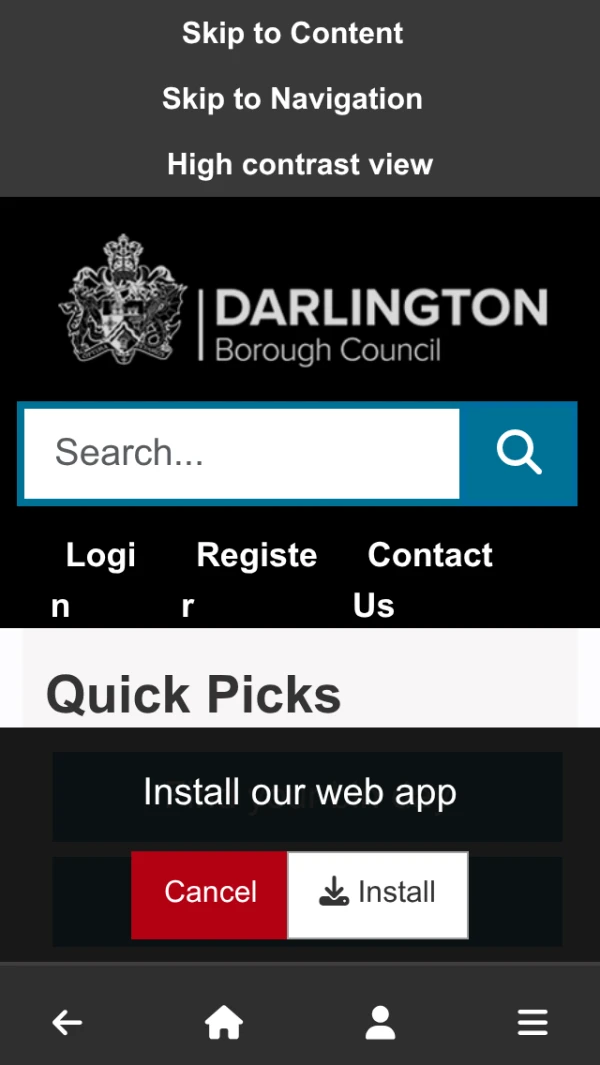
Task: Tap the Skip to Content link
Action: point(292,33)
